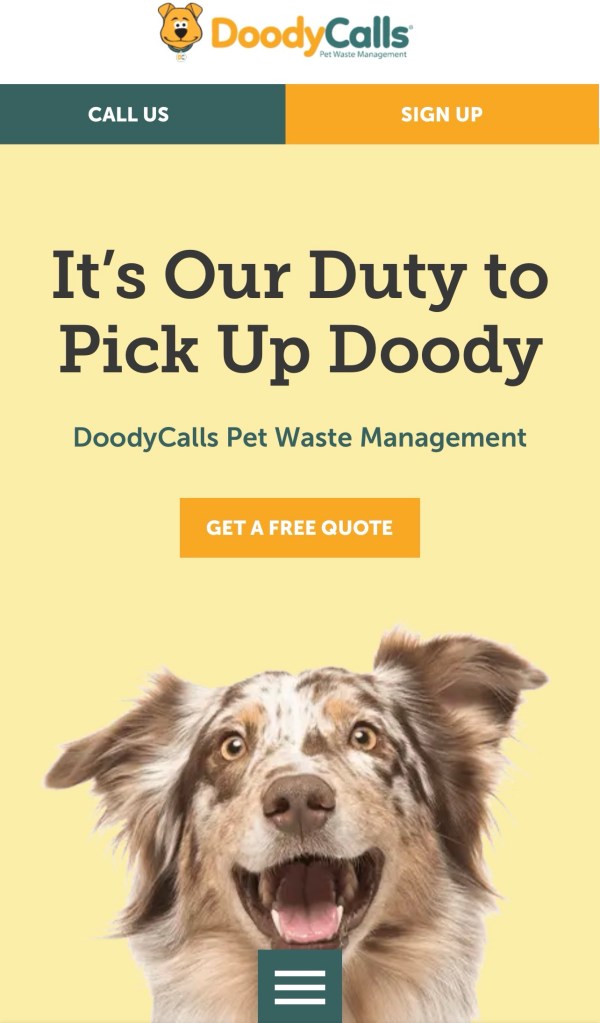Viewport: 600px width, 1023px height.
Task: Go to home via DoodyCalls logo
Action: 285,33
